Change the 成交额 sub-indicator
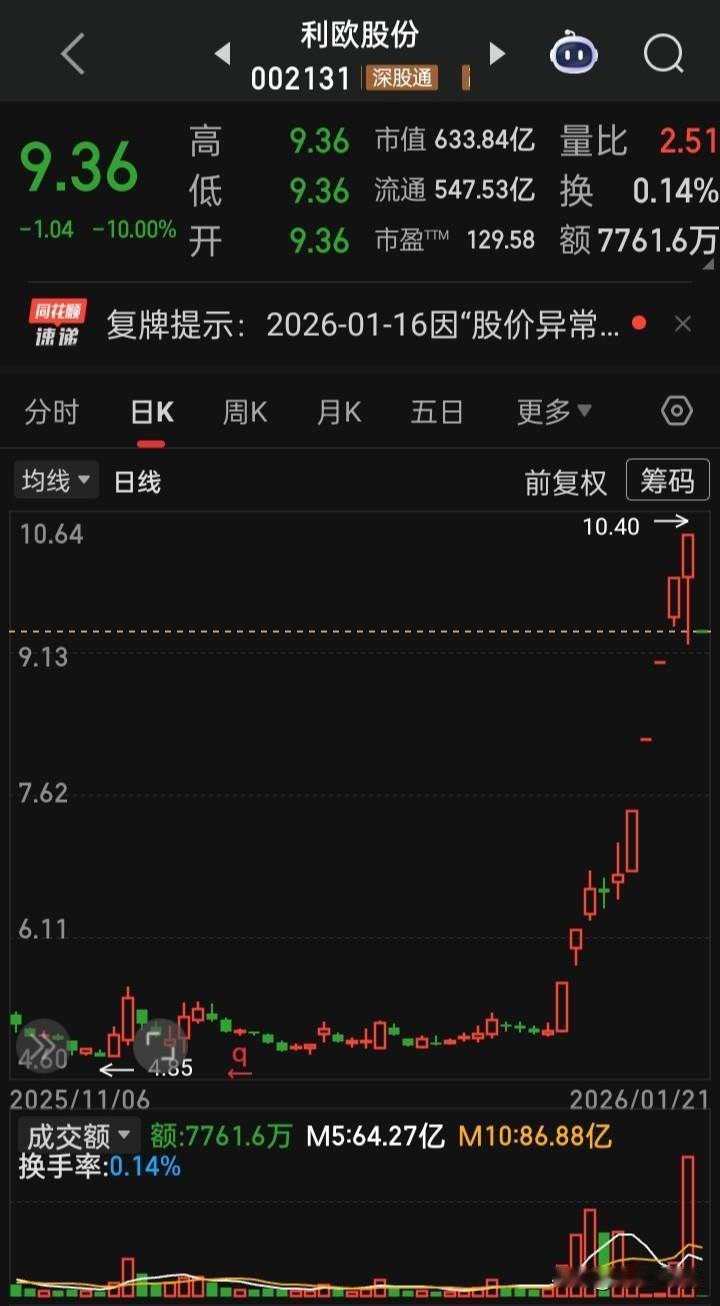The height and width of the screenshot is (1306, 720). click(78, 1136)
